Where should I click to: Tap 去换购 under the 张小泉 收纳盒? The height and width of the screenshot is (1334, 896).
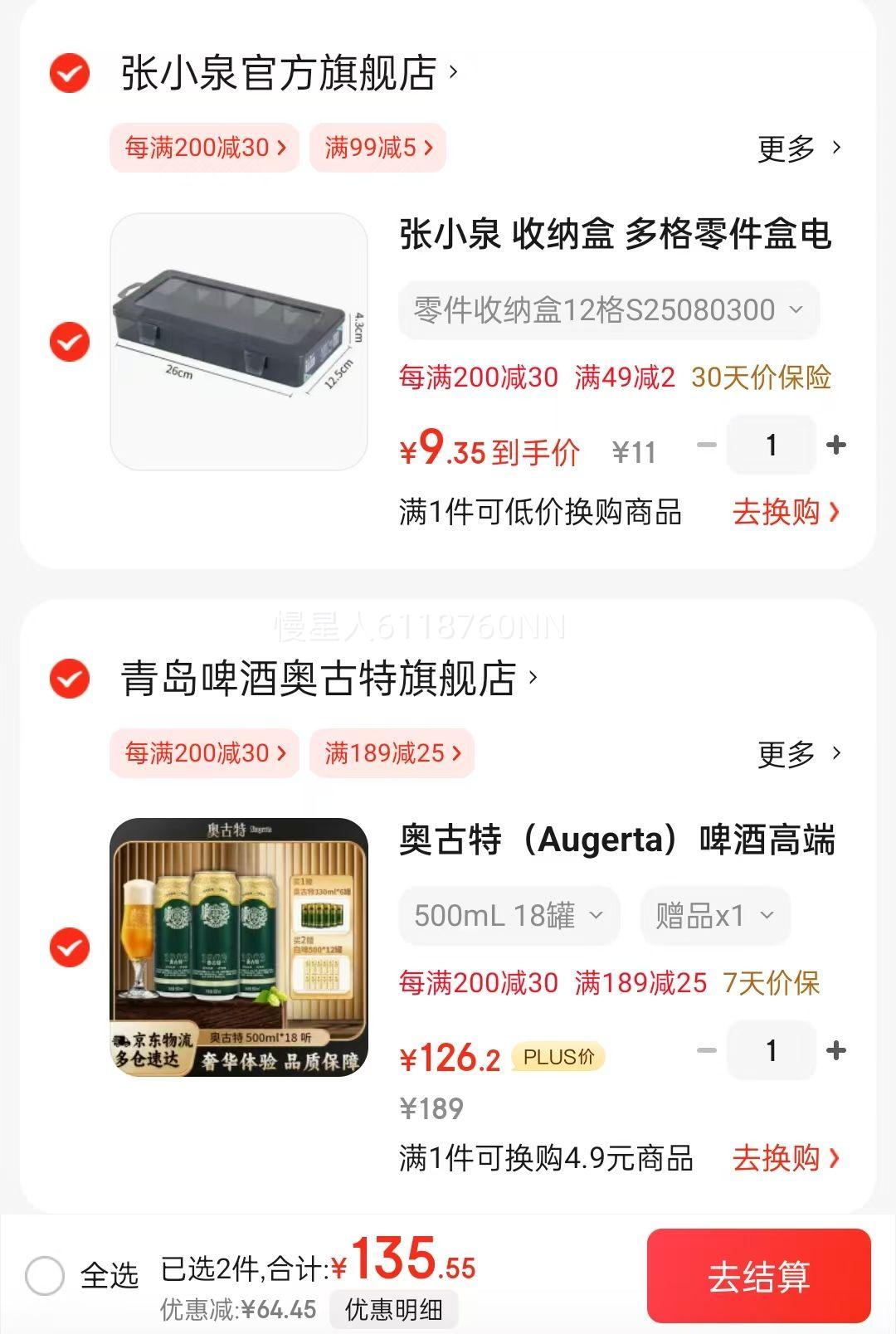click(x=786, y=512)
